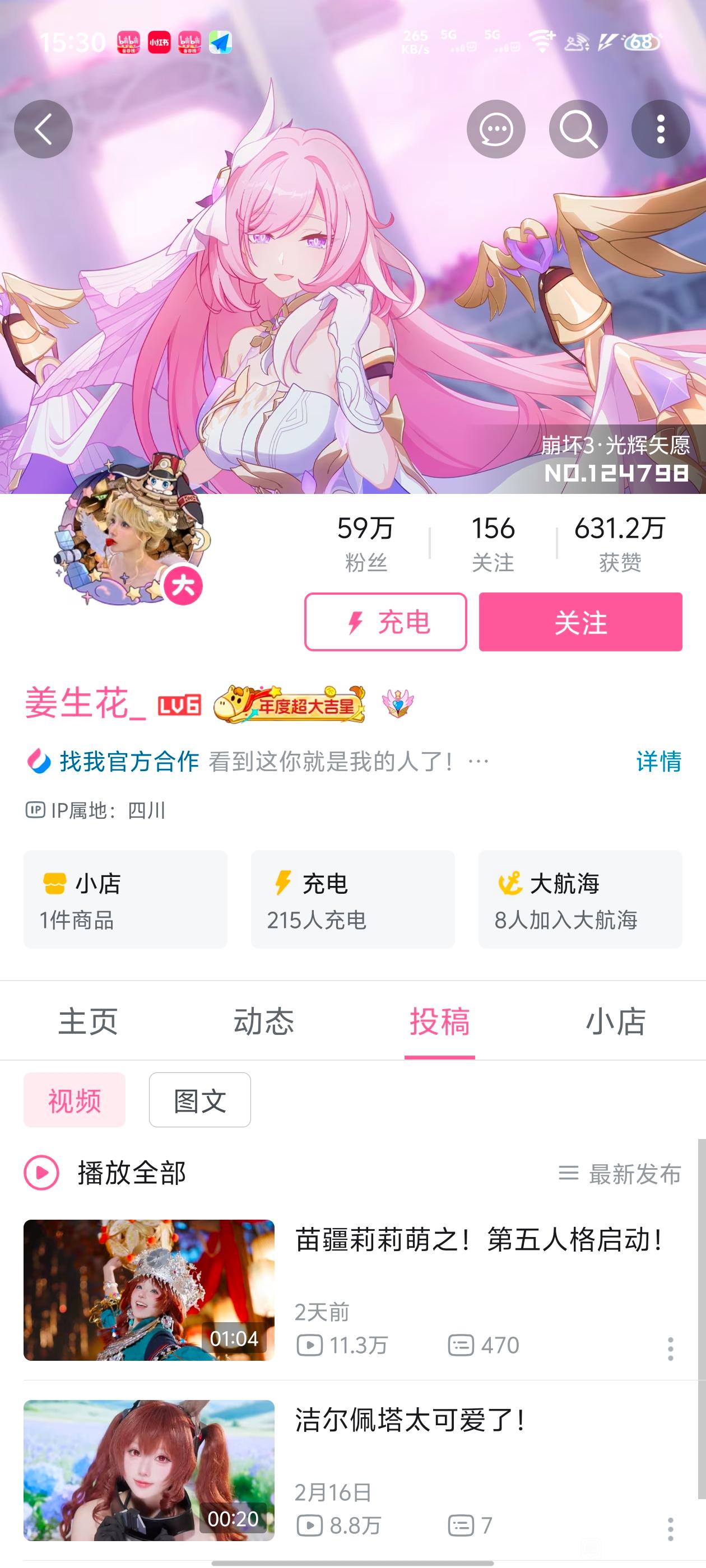
Task: Open more options for the 苗疆莉莉萌之 video
Action: point(670,1349)
